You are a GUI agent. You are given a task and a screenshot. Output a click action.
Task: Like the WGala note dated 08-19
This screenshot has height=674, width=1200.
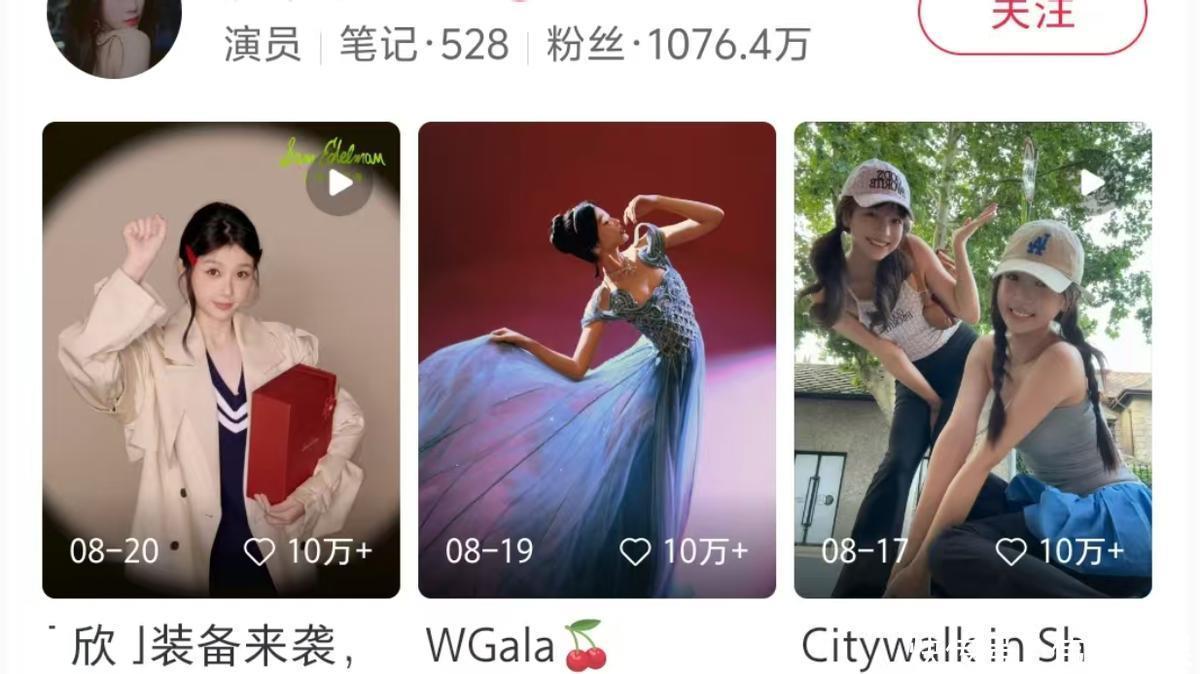635,551
